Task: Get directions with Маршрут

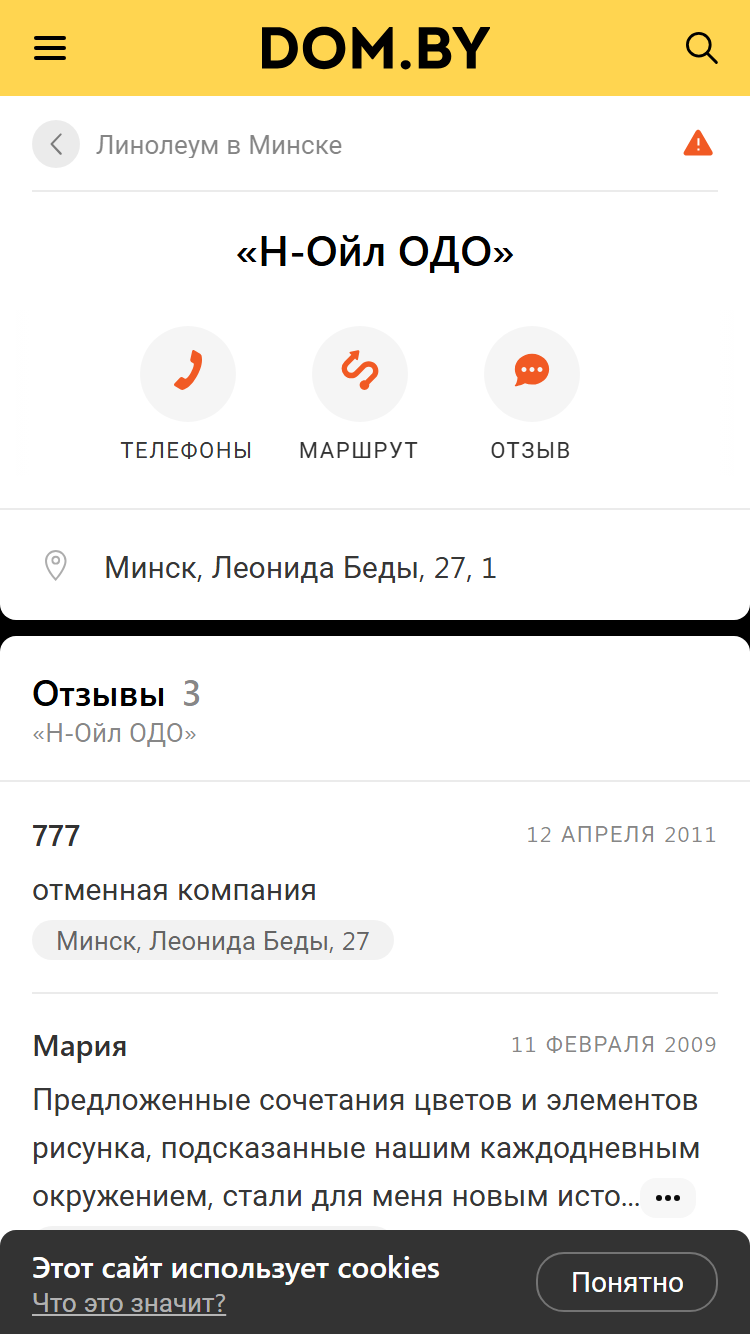Action: point(359,394)
